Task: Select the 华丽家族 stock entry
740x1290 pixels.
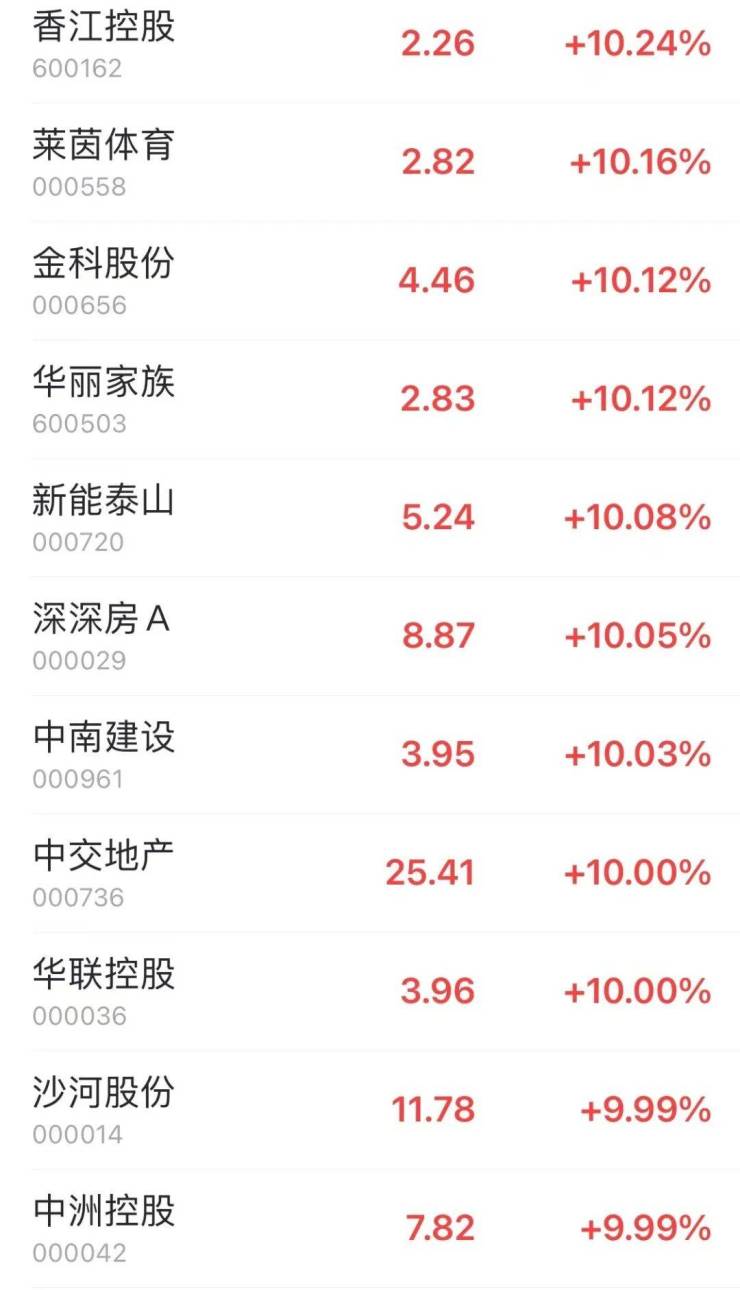Action: [x=370, y=399]
